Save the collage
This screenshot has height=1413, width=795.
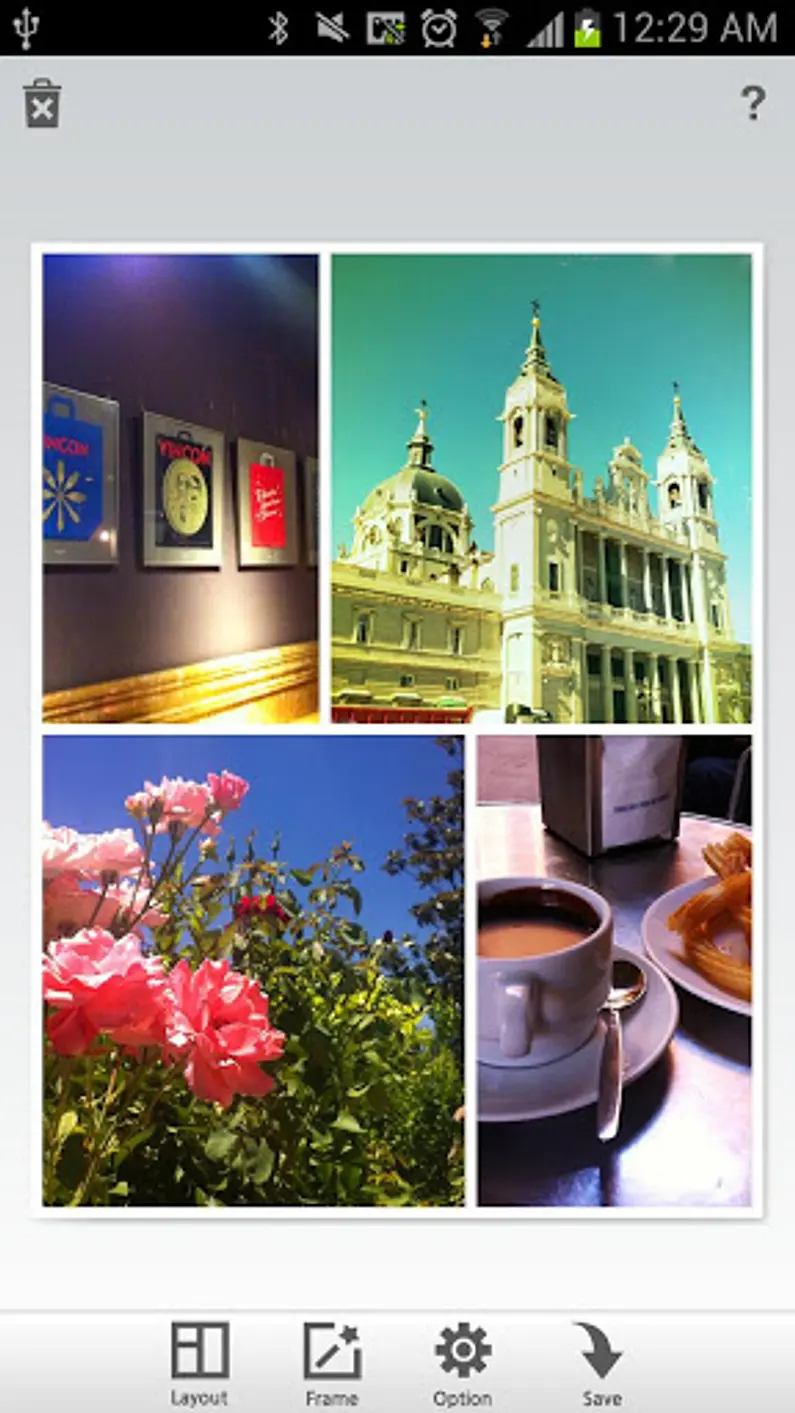(x=601, y=1362)
